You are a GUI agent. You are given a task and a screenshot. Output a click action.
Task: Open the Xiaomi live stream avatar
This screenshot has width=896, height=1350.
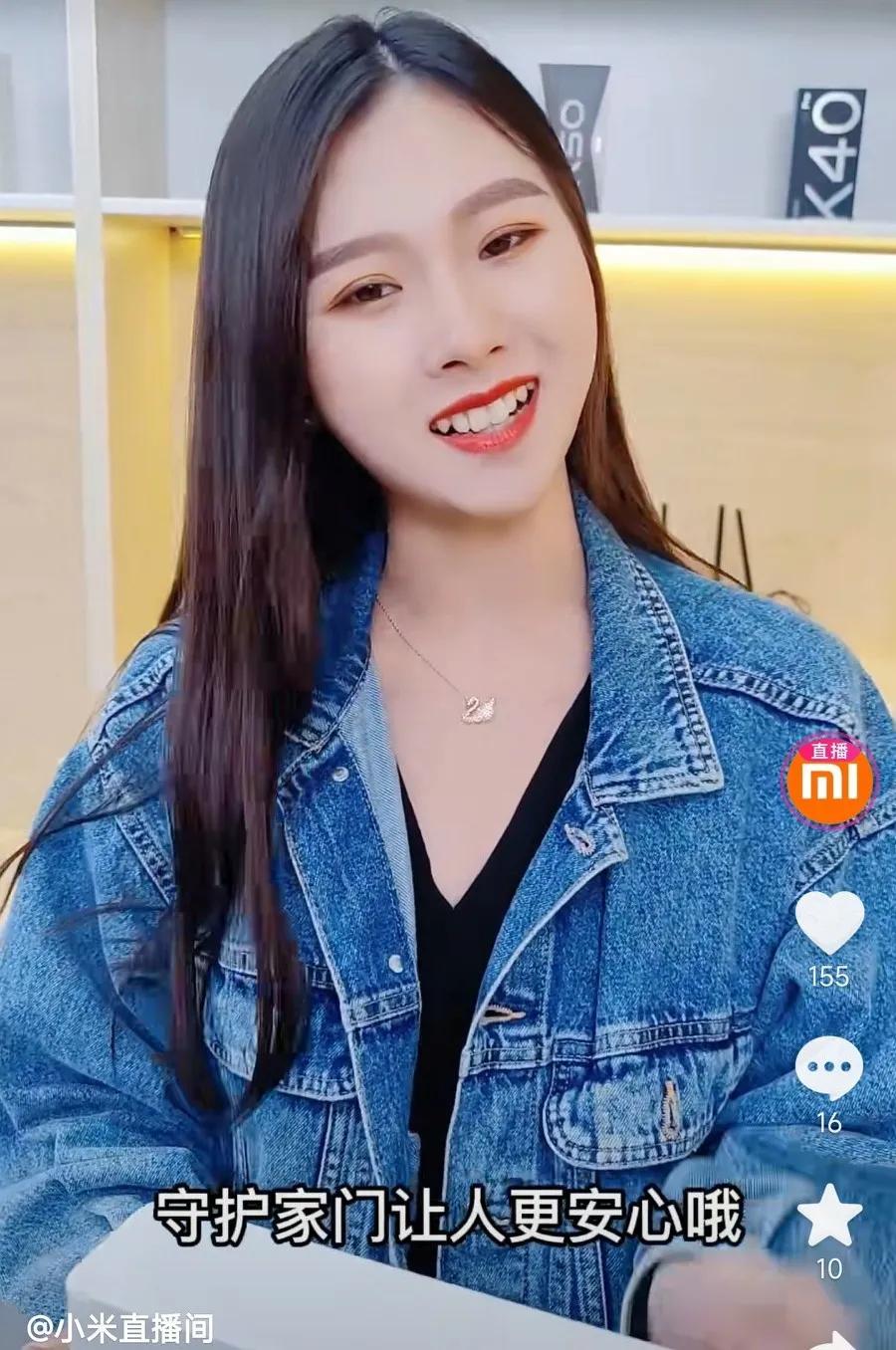(829, 780)
